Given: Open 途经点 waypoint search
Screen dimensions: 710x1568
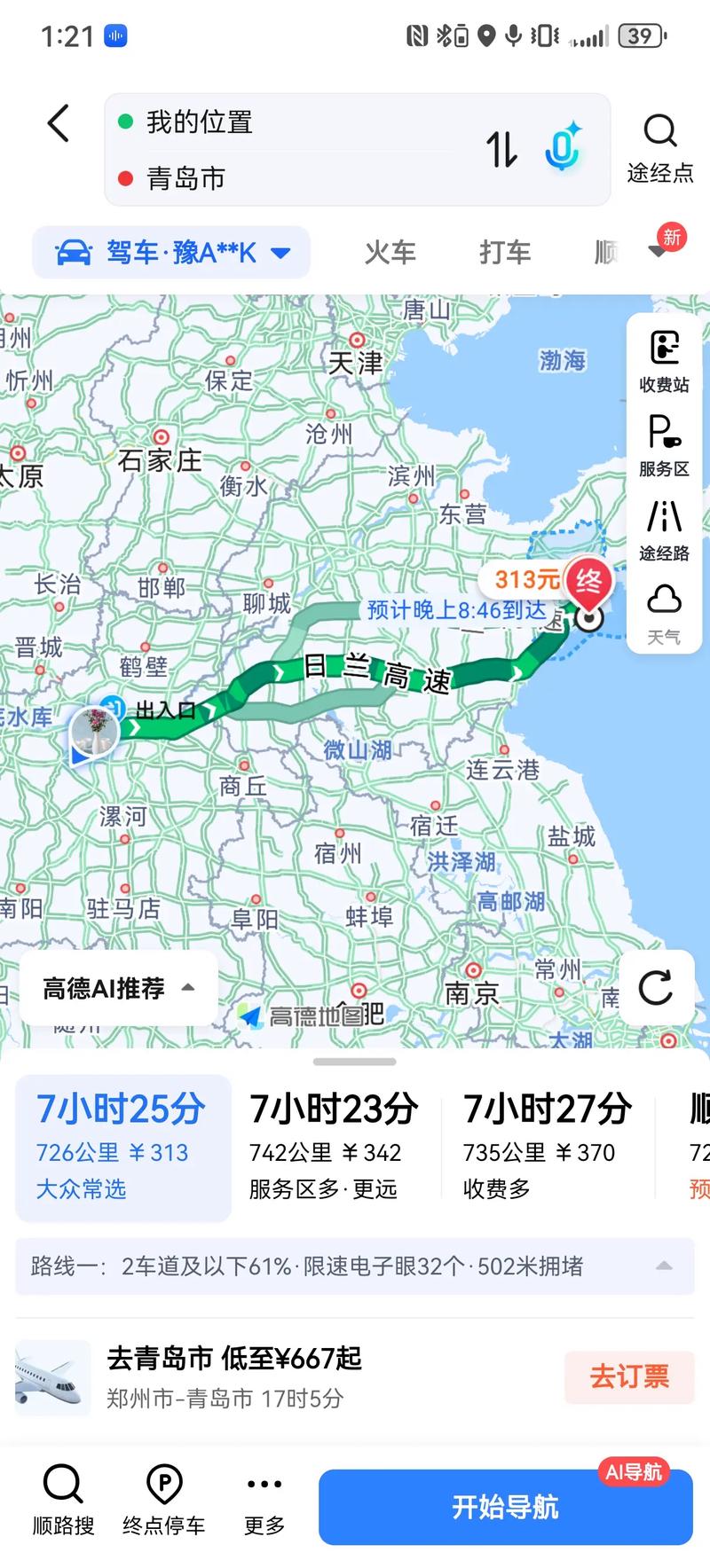Looking at the screenshot, I should click(x=660, y=147).
